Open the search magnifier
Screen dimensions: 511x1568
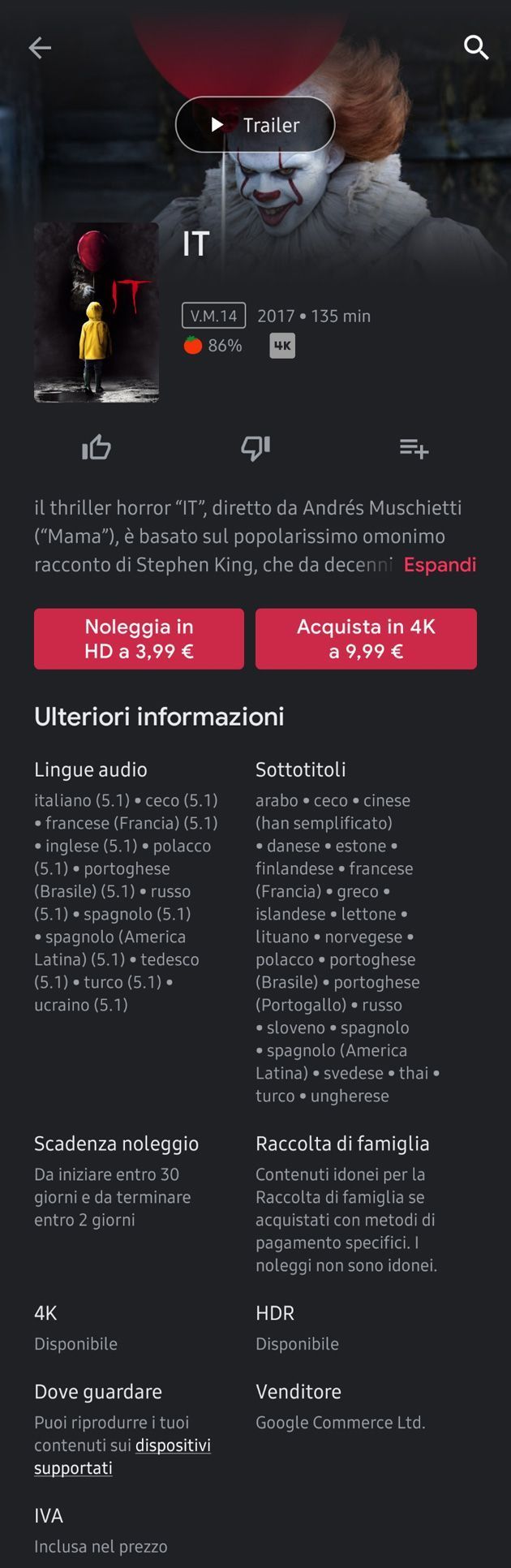(x=476, y=48)
